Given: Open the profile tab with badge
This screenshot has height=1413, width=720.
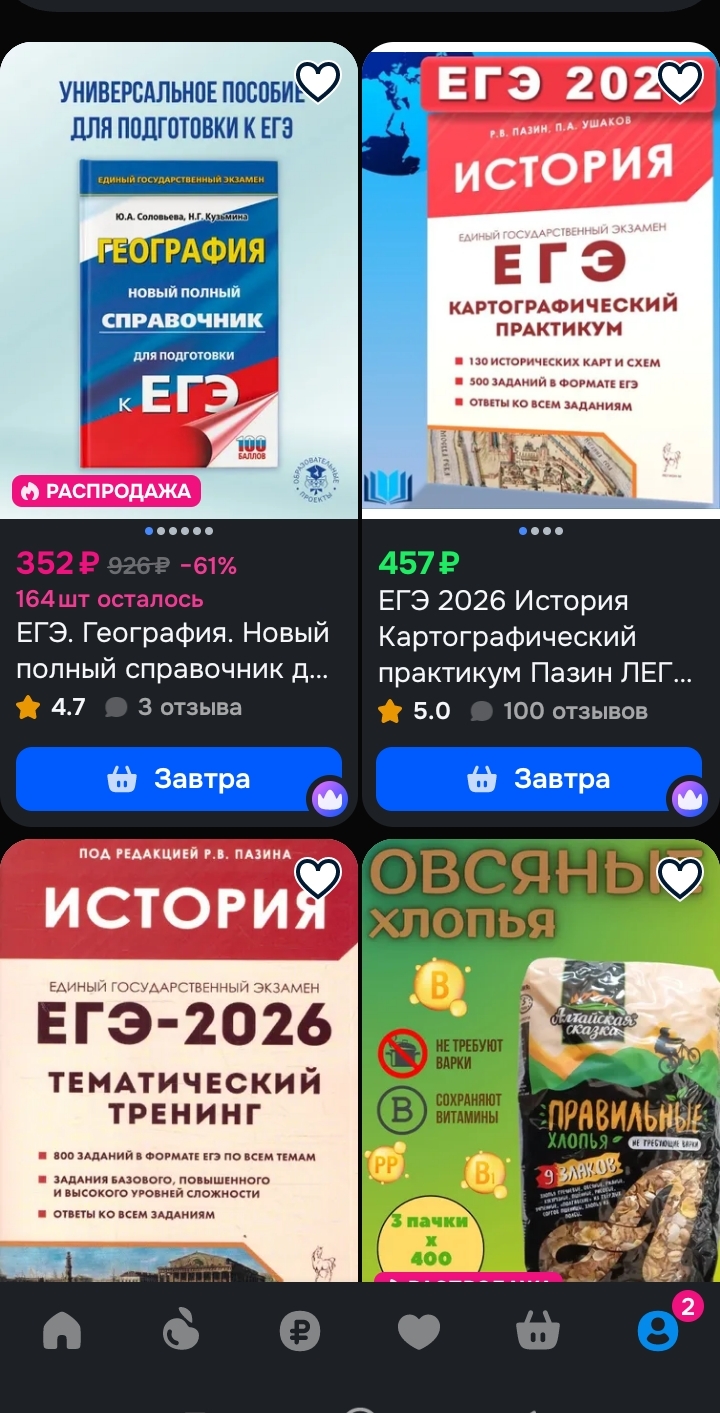Looking at the screenshot, I should click(658, 1331).
